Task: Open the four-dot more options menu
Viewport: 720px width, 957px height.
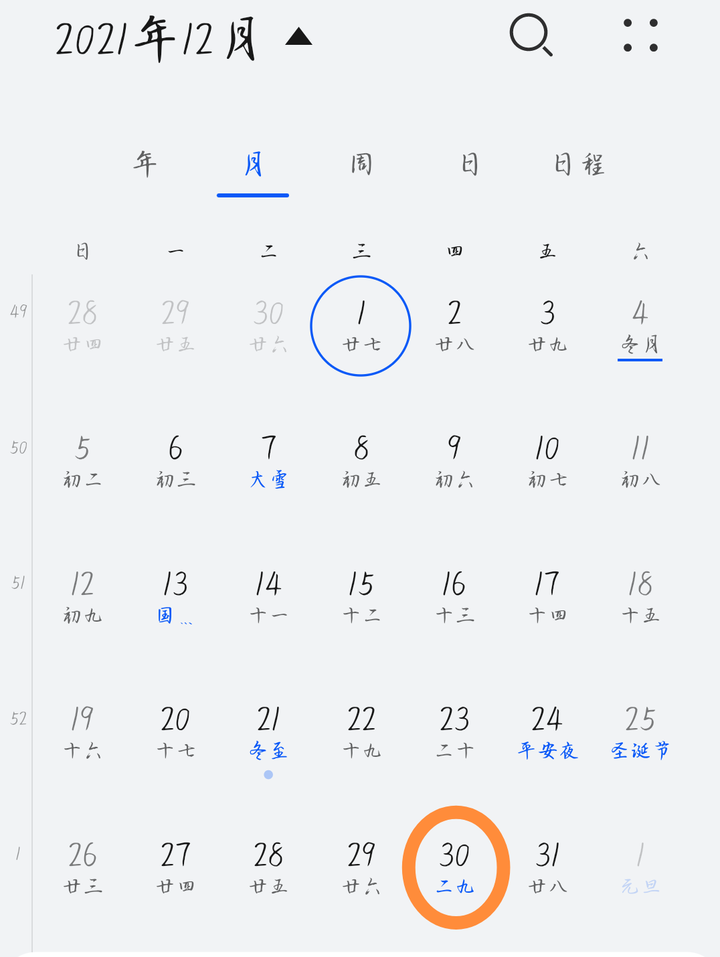Action: coord(640,35)
